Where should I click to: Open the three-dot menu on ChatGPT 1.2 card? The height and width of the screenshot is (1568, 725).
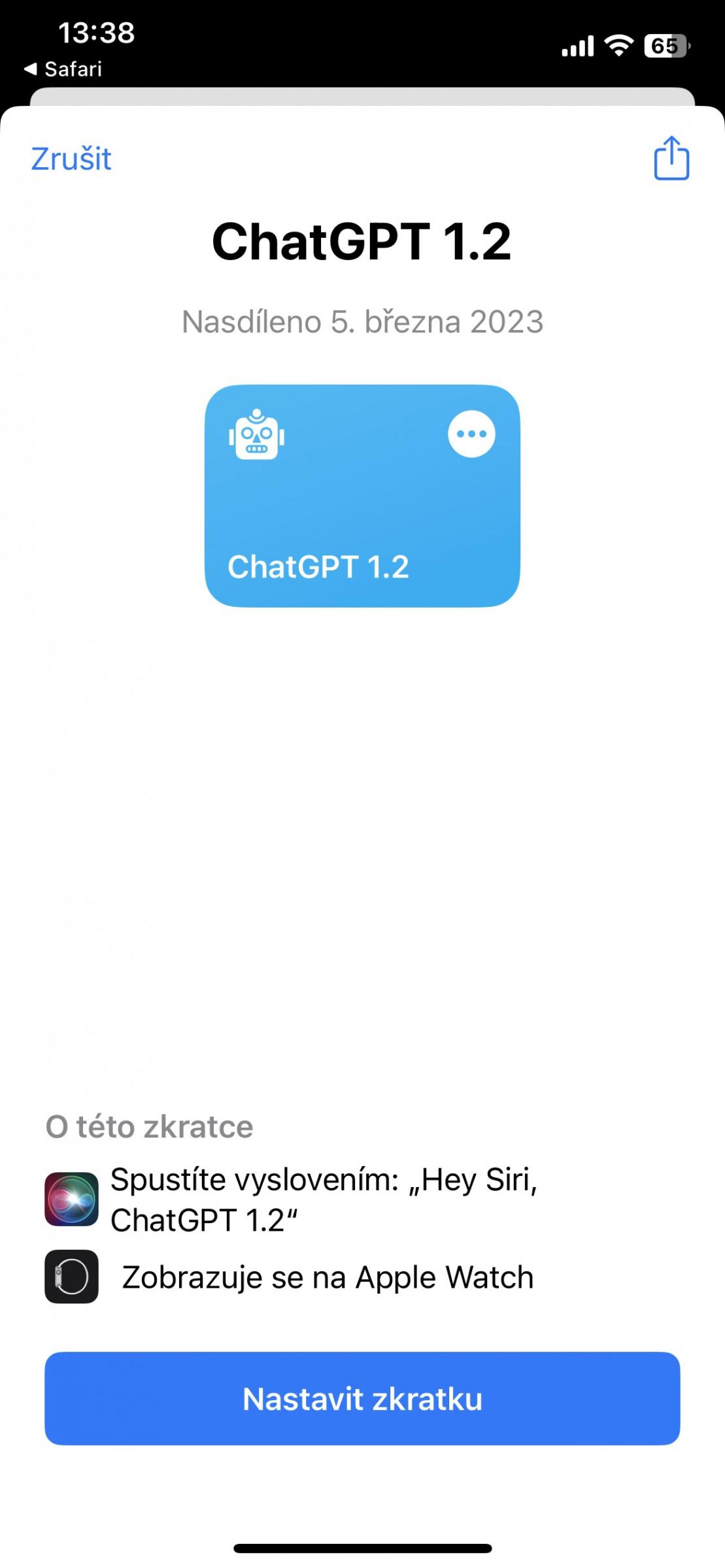(471, 434)
